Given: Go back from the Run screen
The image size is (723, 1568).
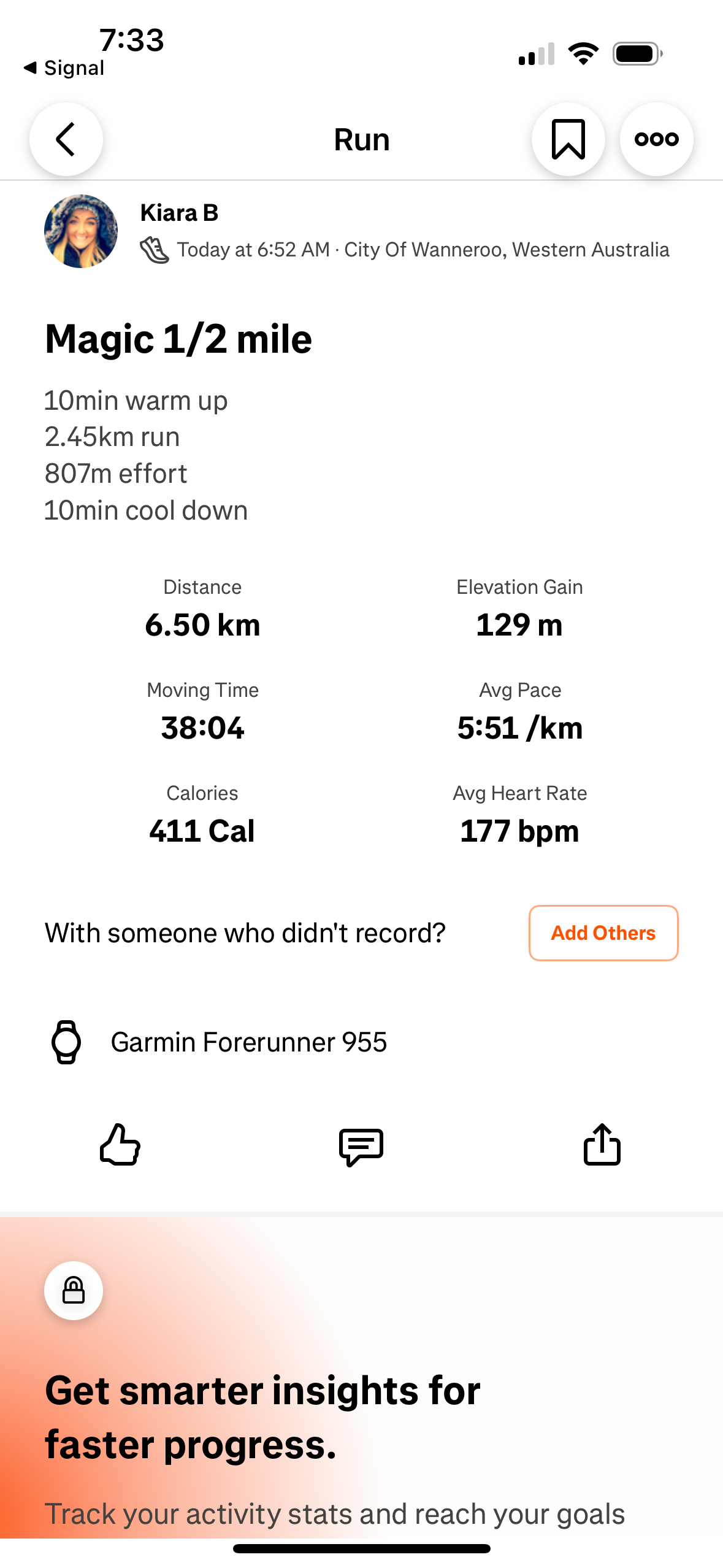Looking at the screenshot, I should click(66, 139).
